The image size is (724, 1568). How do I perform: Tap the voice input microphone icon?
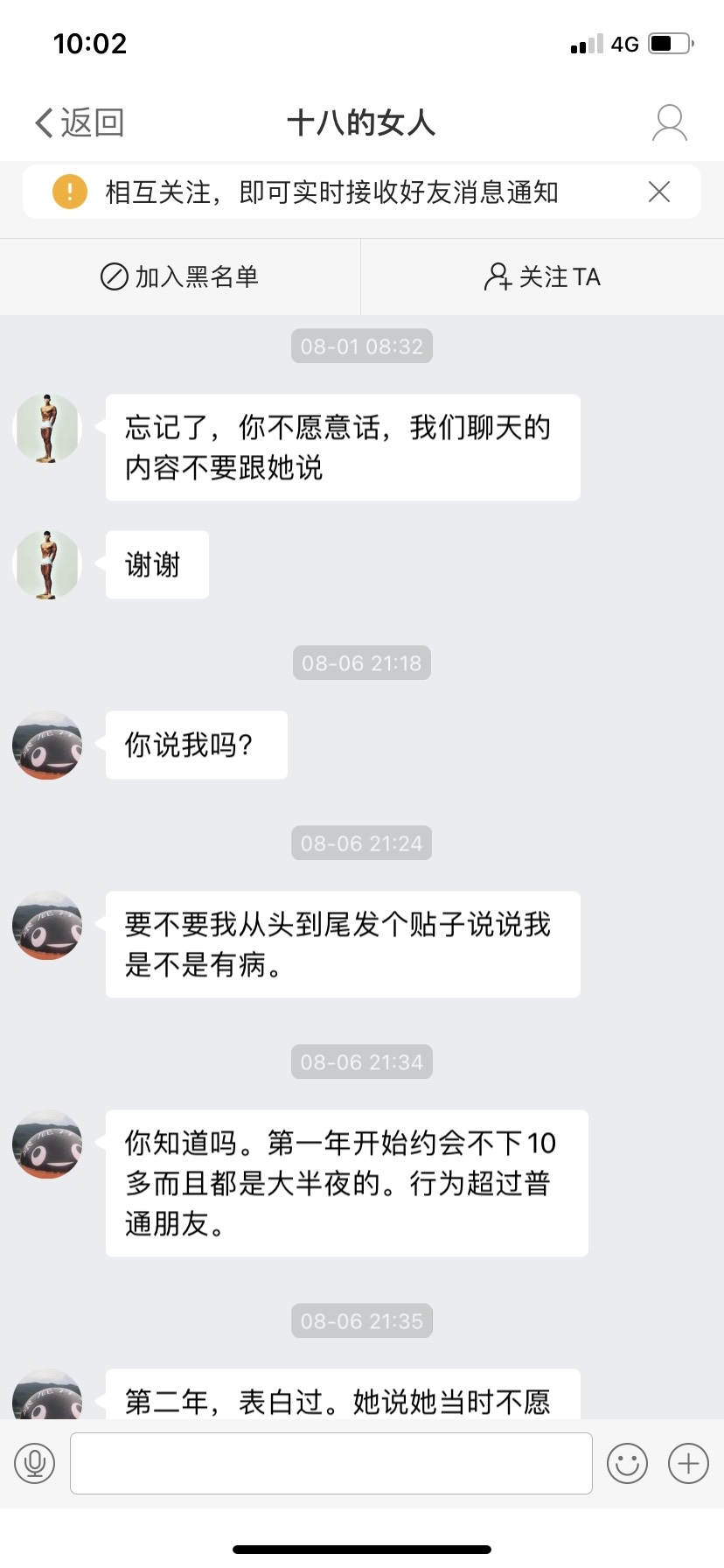coord(35,1463)
